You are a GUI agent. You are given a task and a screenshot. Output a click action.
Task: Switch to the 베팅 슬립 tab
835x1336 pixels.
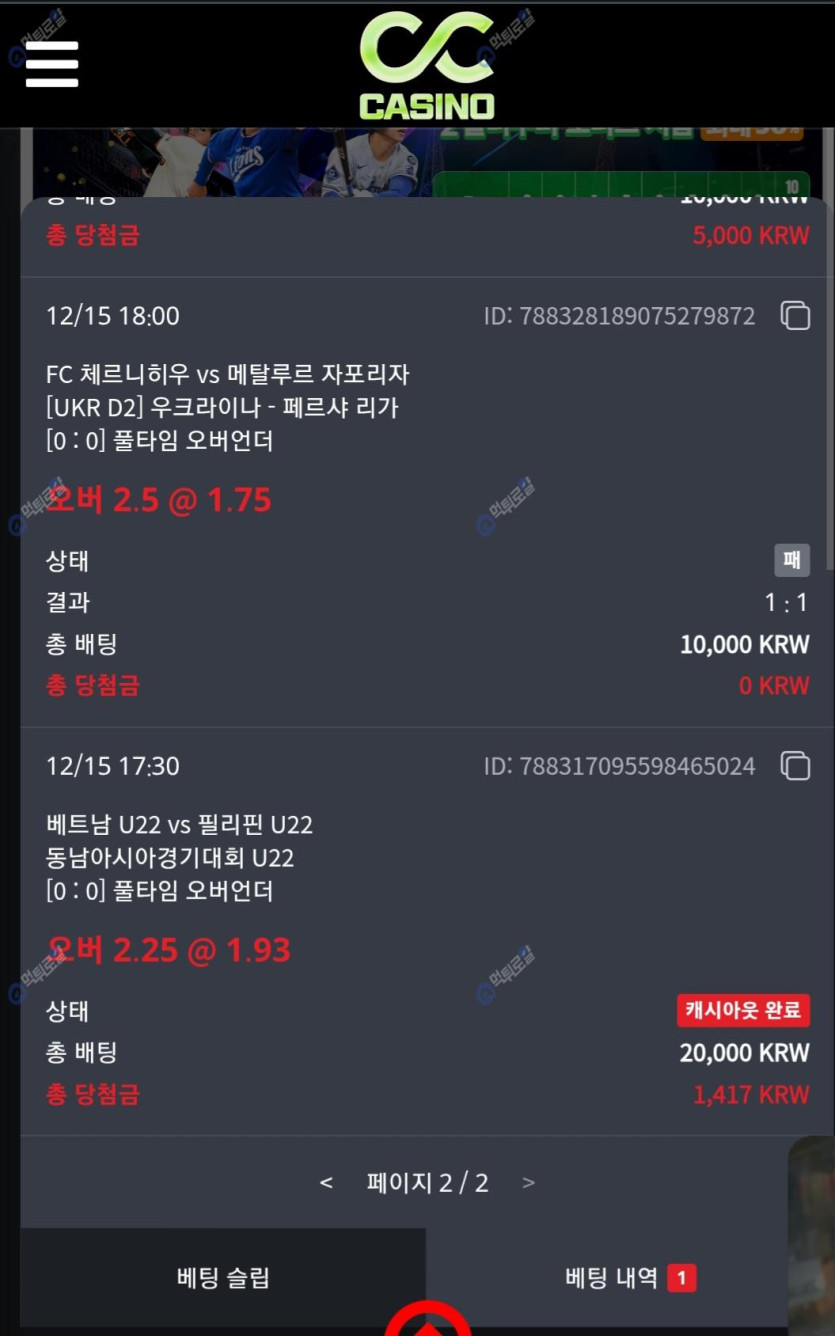223,1277
